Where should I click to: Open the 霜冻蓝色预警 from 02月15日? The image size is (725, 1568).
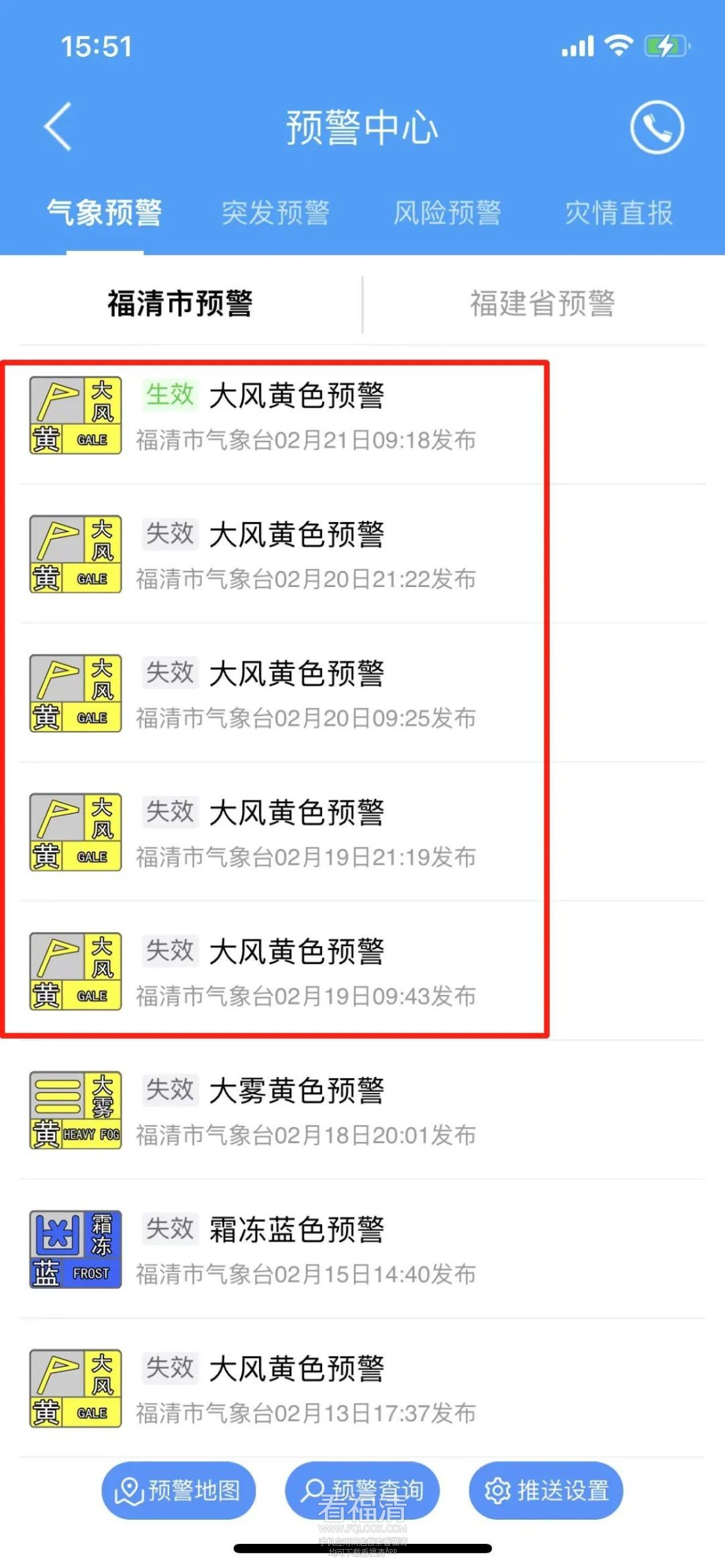305,1250
